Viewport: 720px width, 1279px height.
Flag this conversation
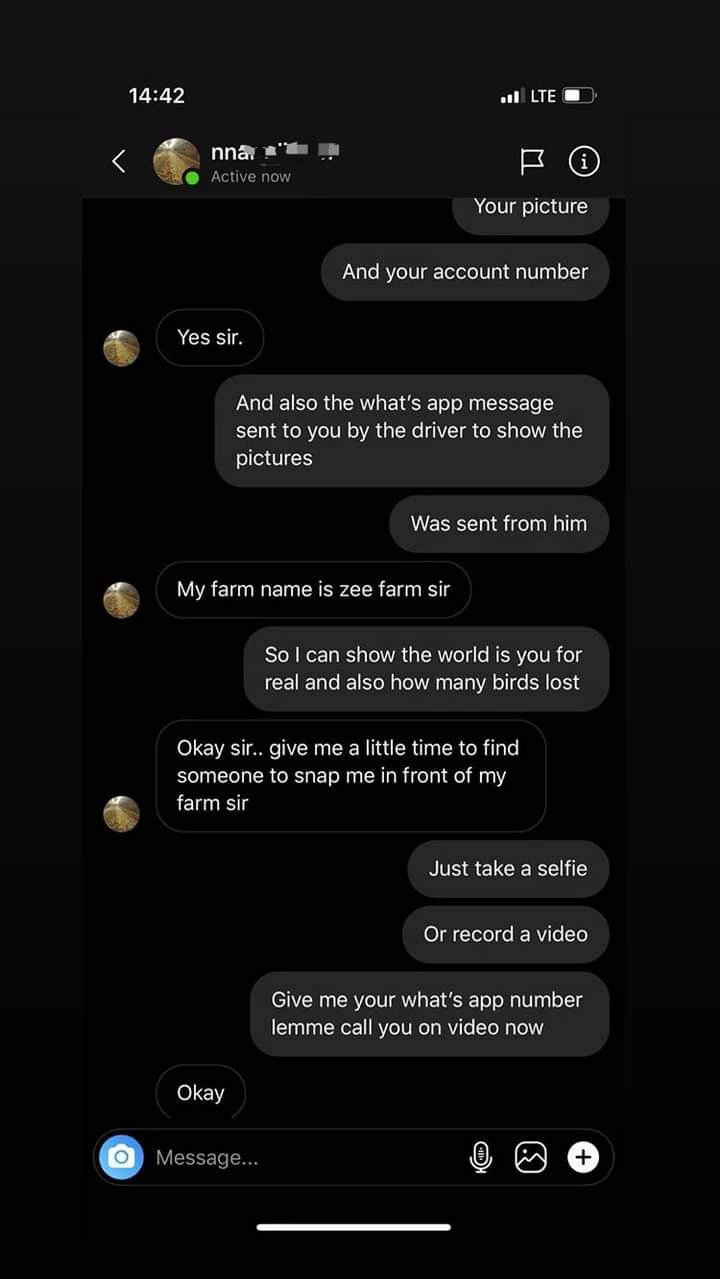(532, 161)
